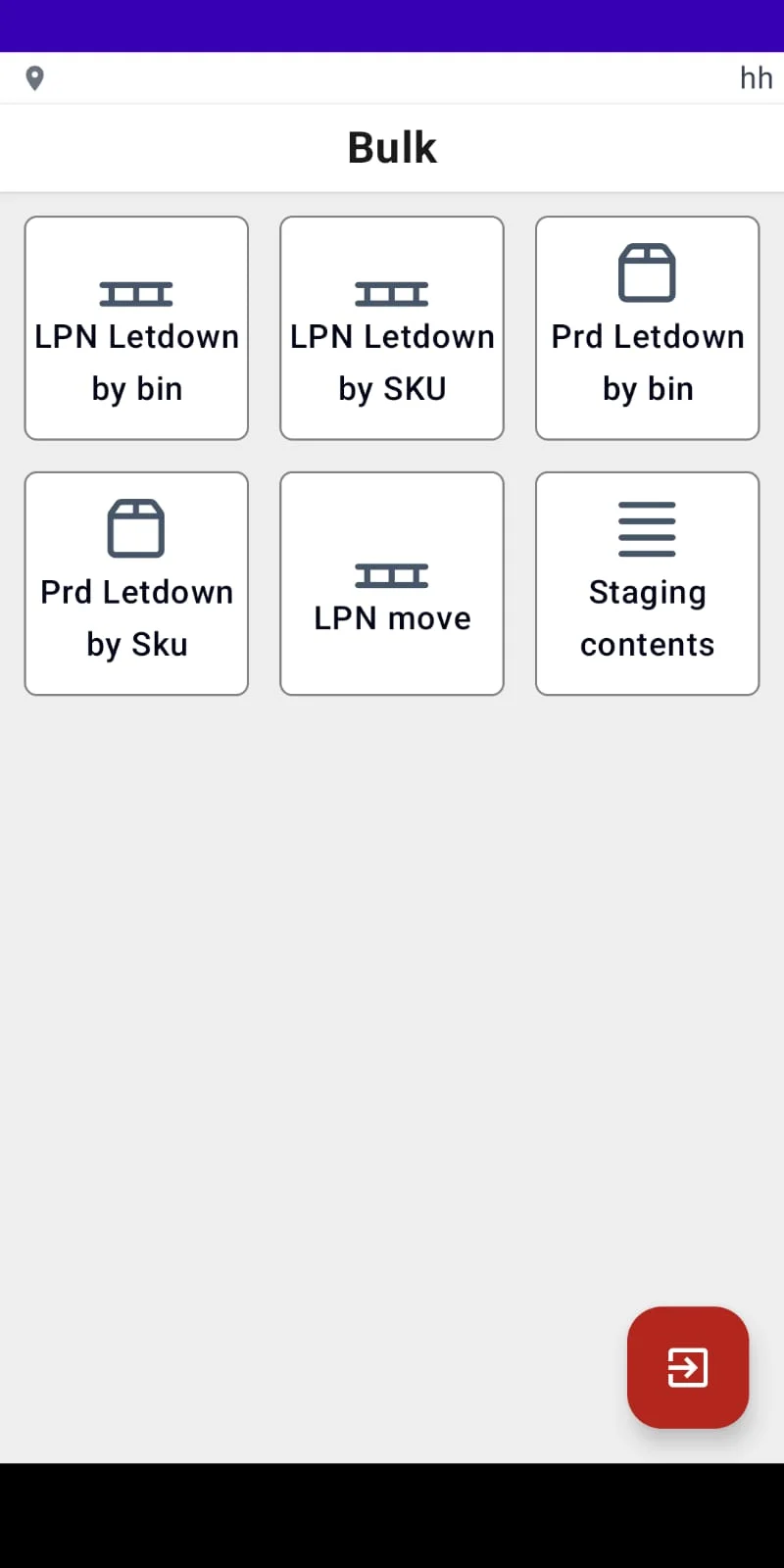The height and width of the screenshot is (1568, 784).
Task: Click the Bulk page title
Action: coord(391,146)
